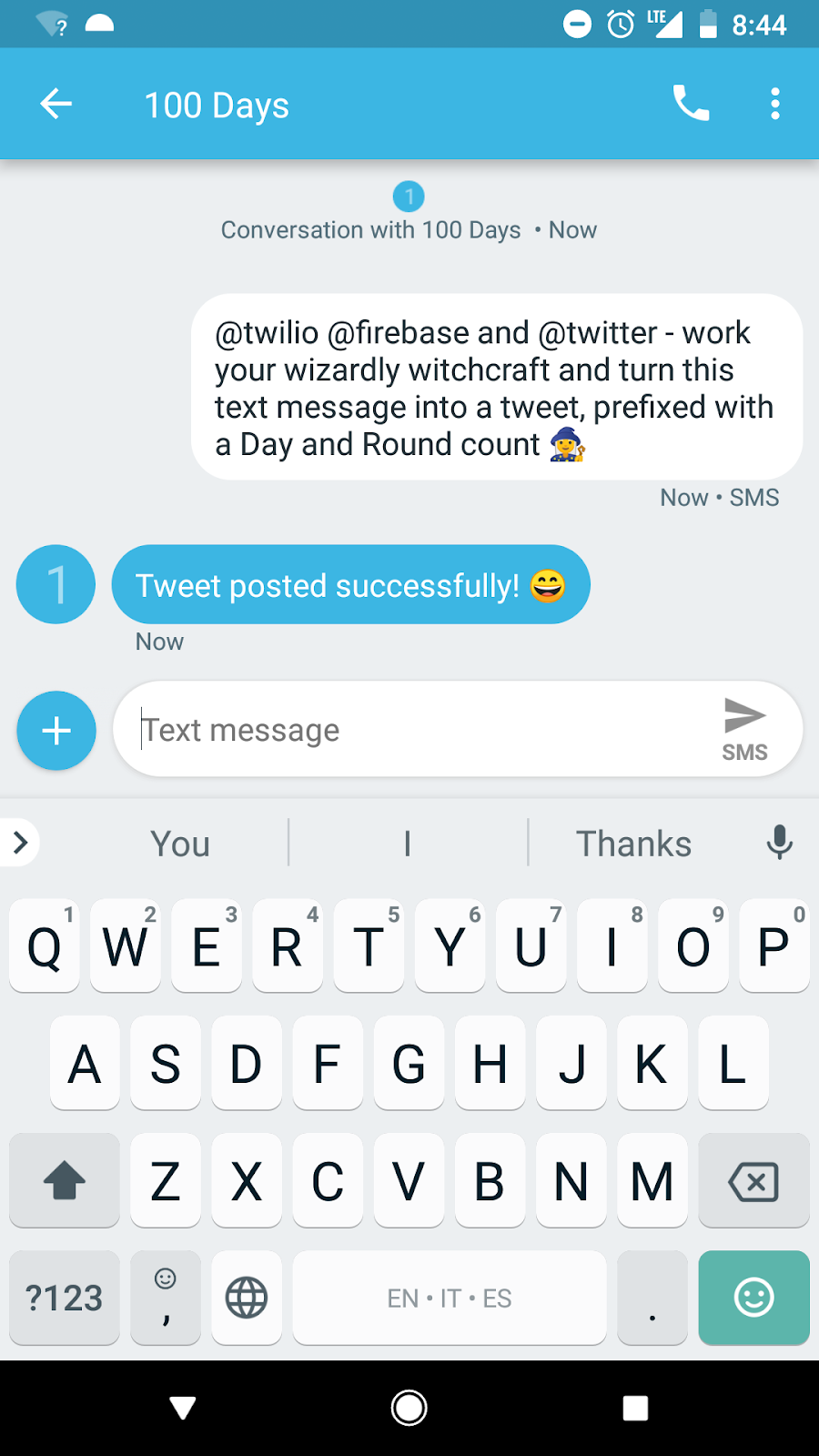The width and height of the screenshot is (819, 1456).
Task: Expand the keyboard suggestion strip arrow
Action: coord(21,843)
